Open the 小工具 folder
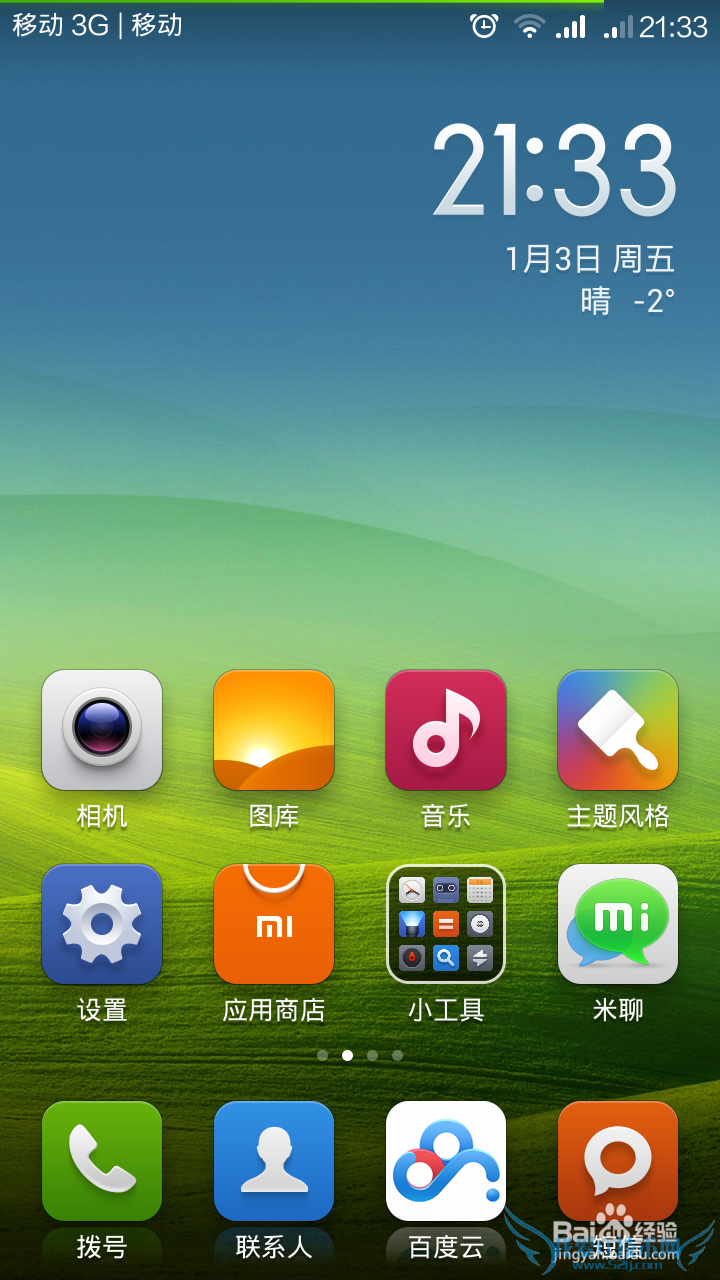720x1280 pixels. [446, 924]
